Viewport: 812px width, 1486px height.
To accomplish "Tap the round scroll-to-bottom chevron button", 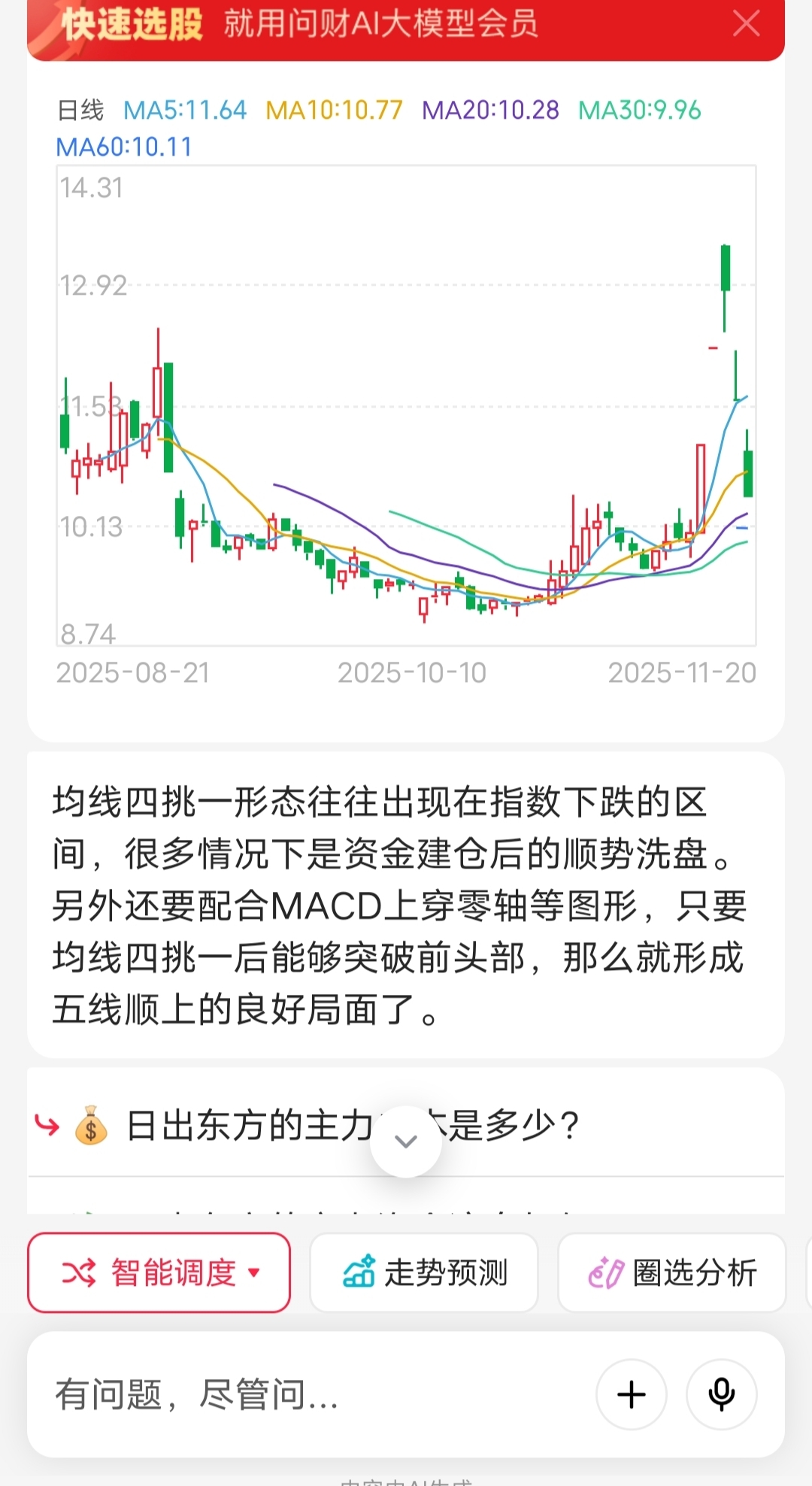I will [406, 1142].
